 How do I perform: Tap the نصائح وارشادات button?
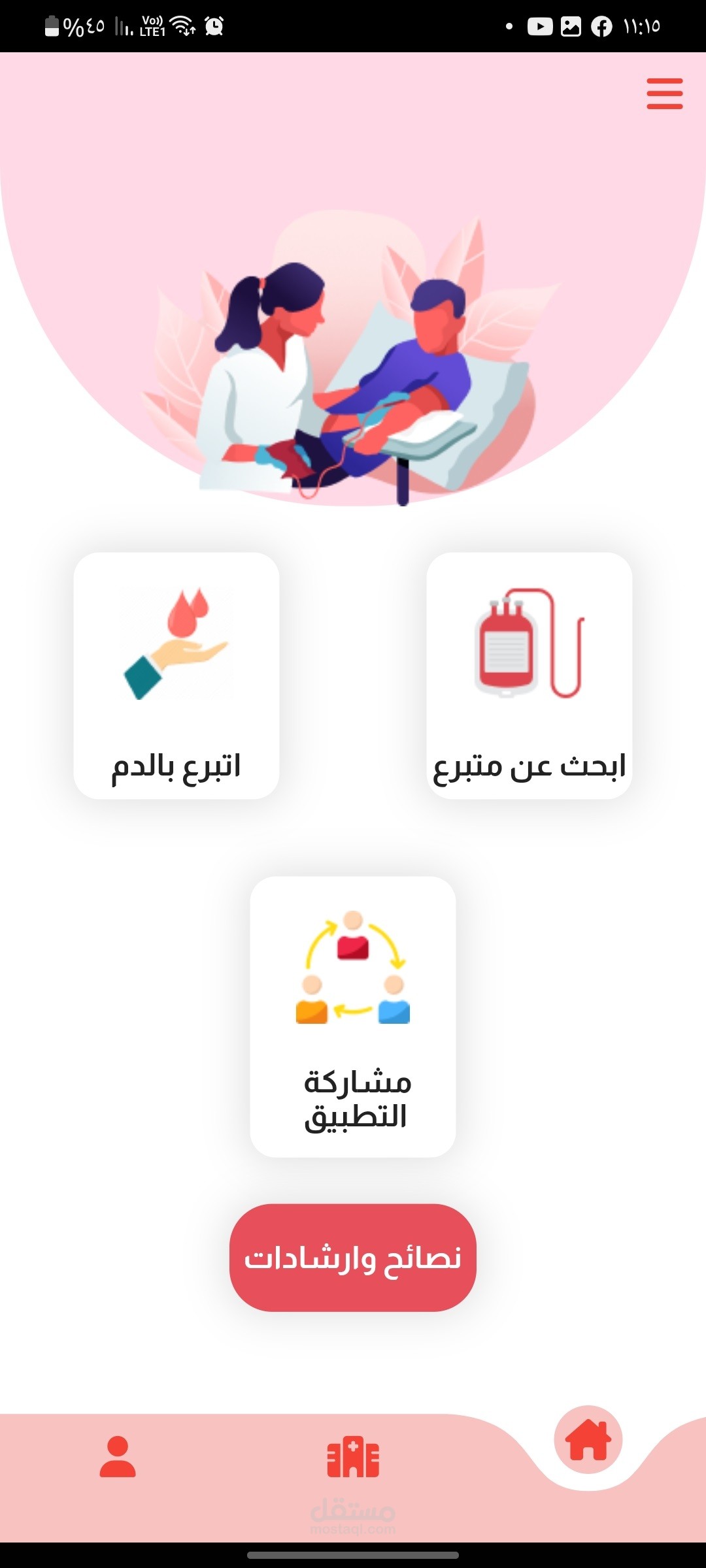point(353,1258)
